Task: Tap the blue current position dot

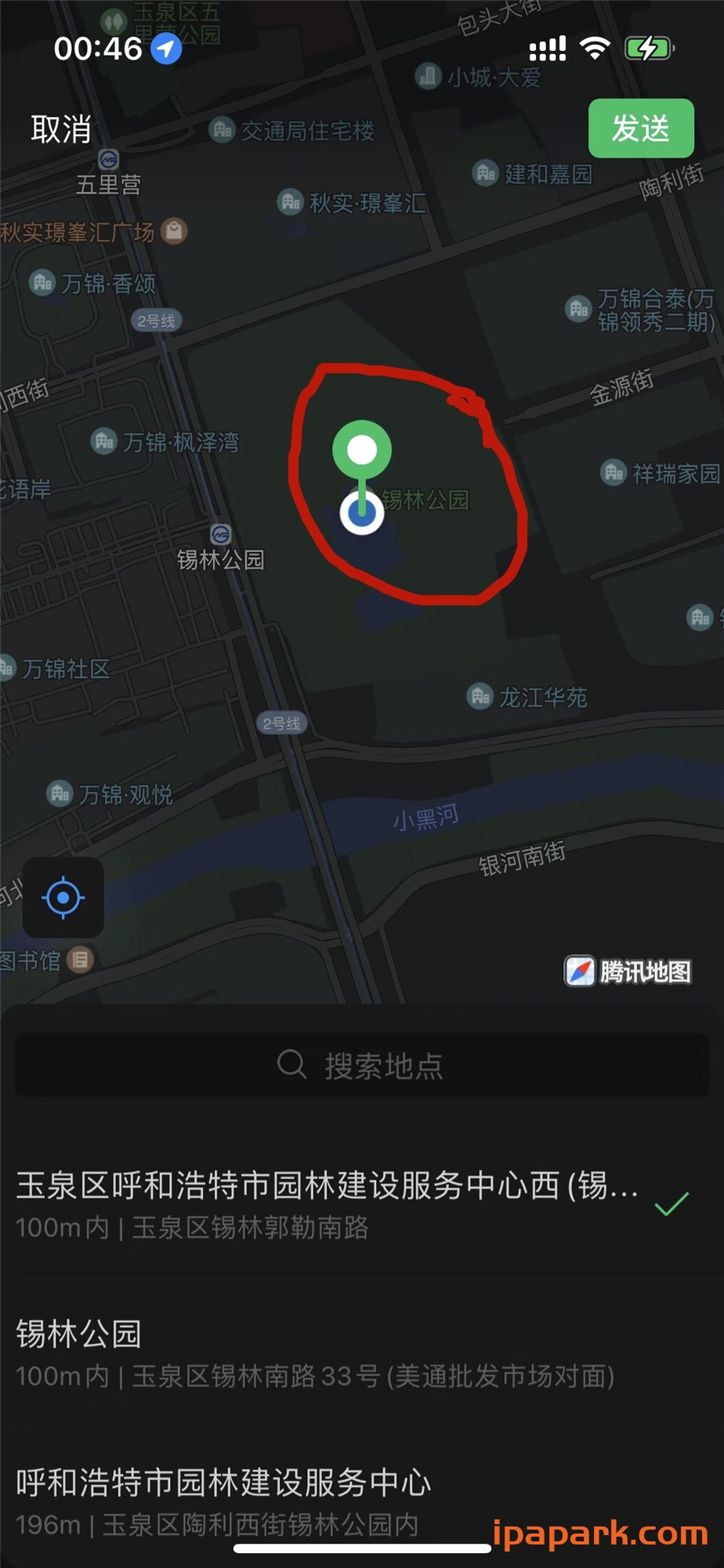Action: pos(361,515)
